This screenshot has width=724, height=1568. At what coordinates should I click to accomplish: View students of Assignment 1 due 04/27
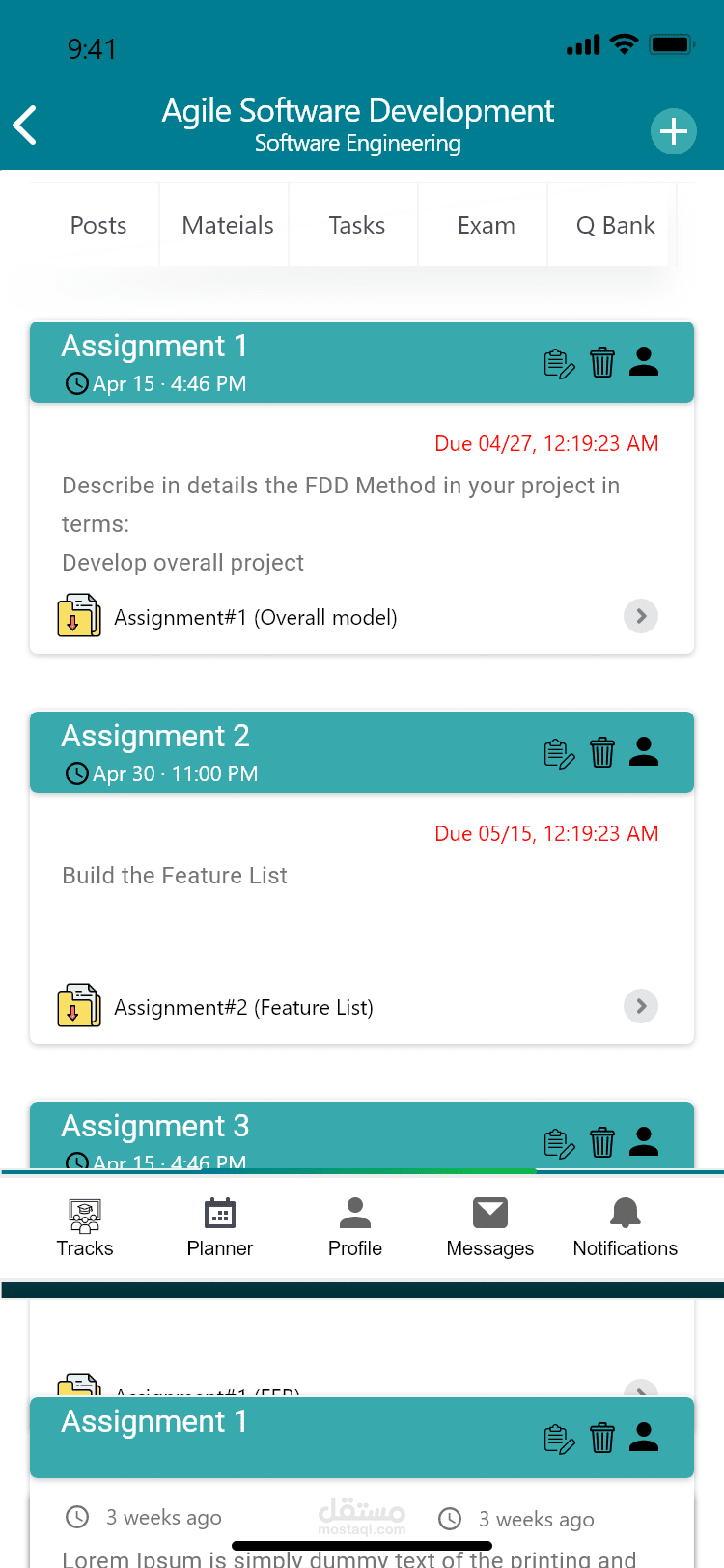(x=644, y=361)
